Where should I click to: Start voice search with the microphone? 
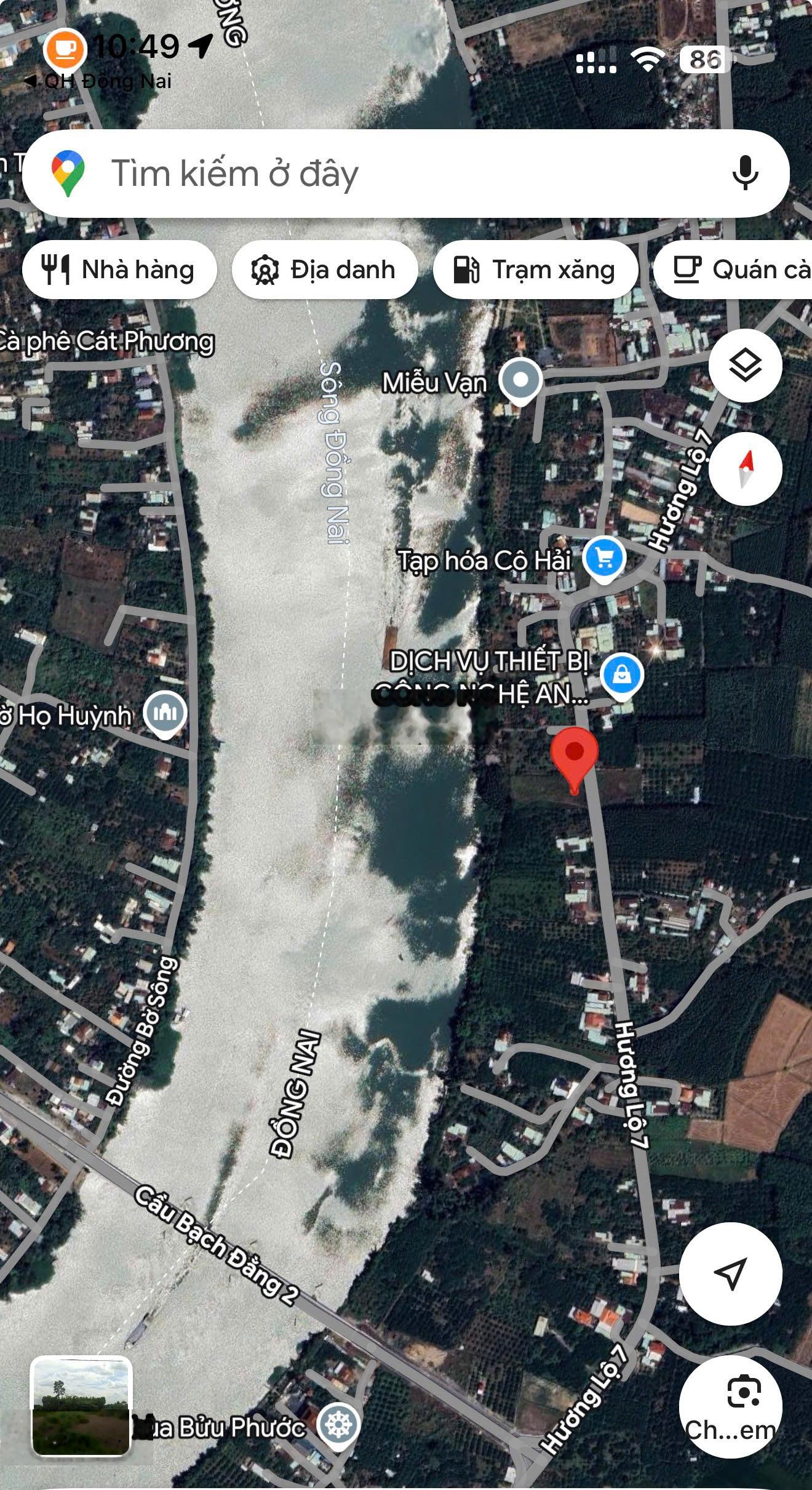744,173
